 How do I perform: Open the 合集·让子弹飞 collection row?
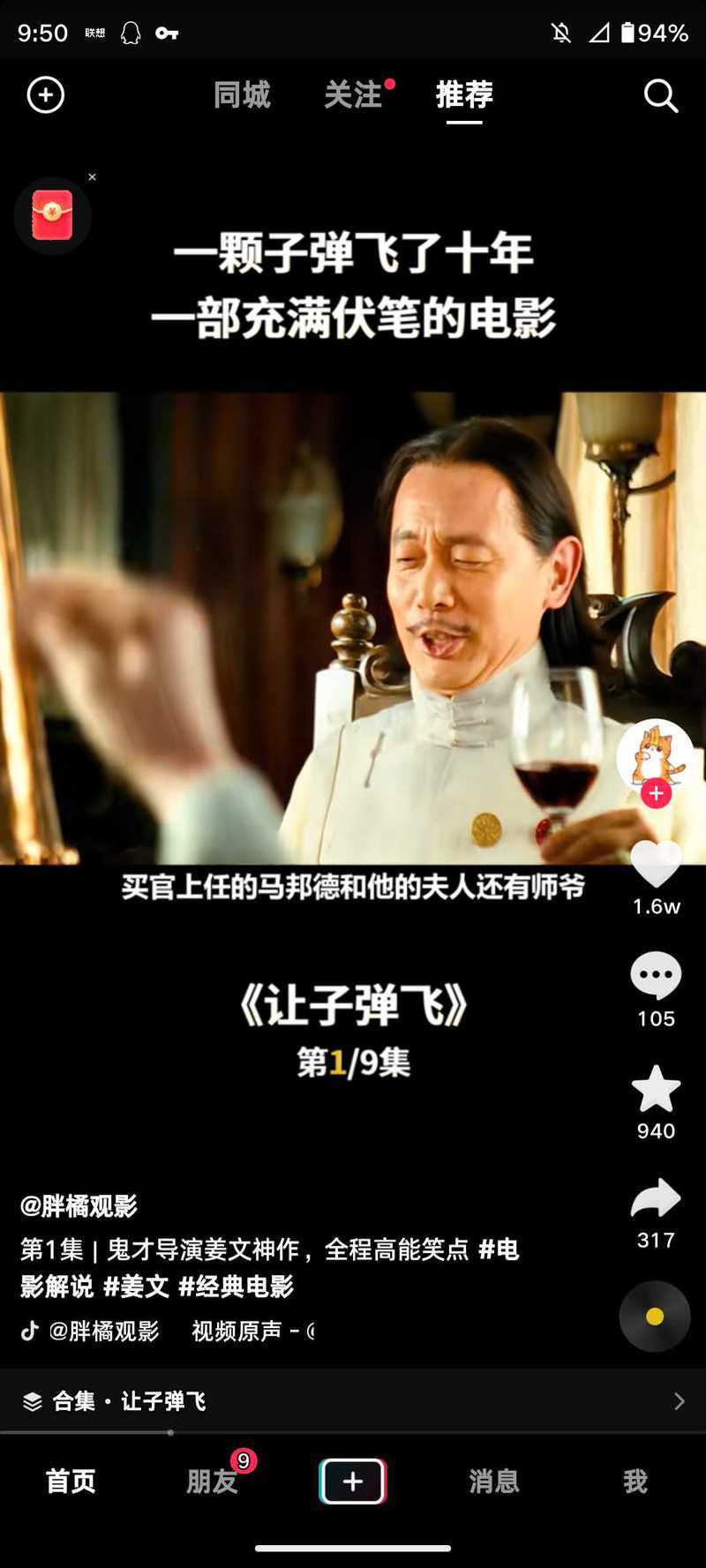(353, 1400)
